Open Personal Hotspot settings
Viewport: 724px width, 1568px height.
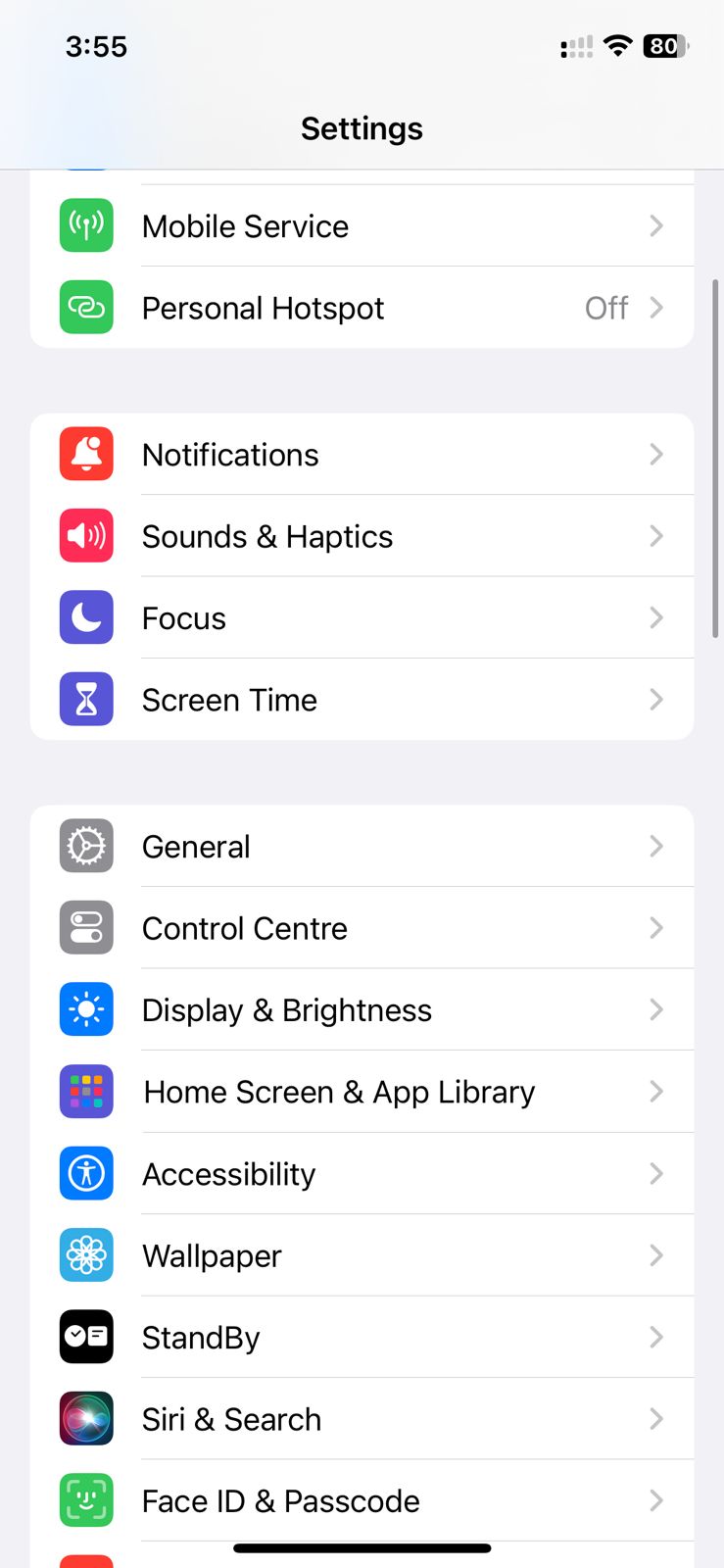point(362,308)
